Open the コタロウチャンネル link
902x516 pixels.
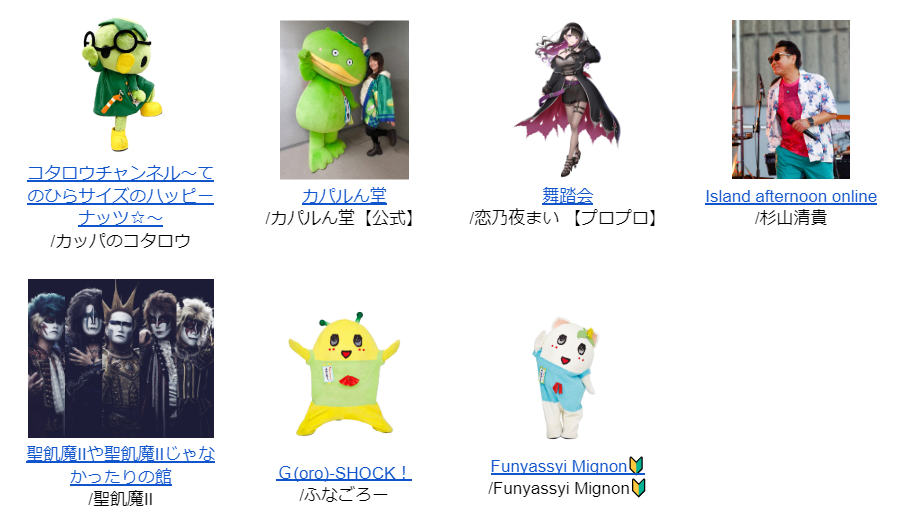pyautogui.click(x=120, y=195)
